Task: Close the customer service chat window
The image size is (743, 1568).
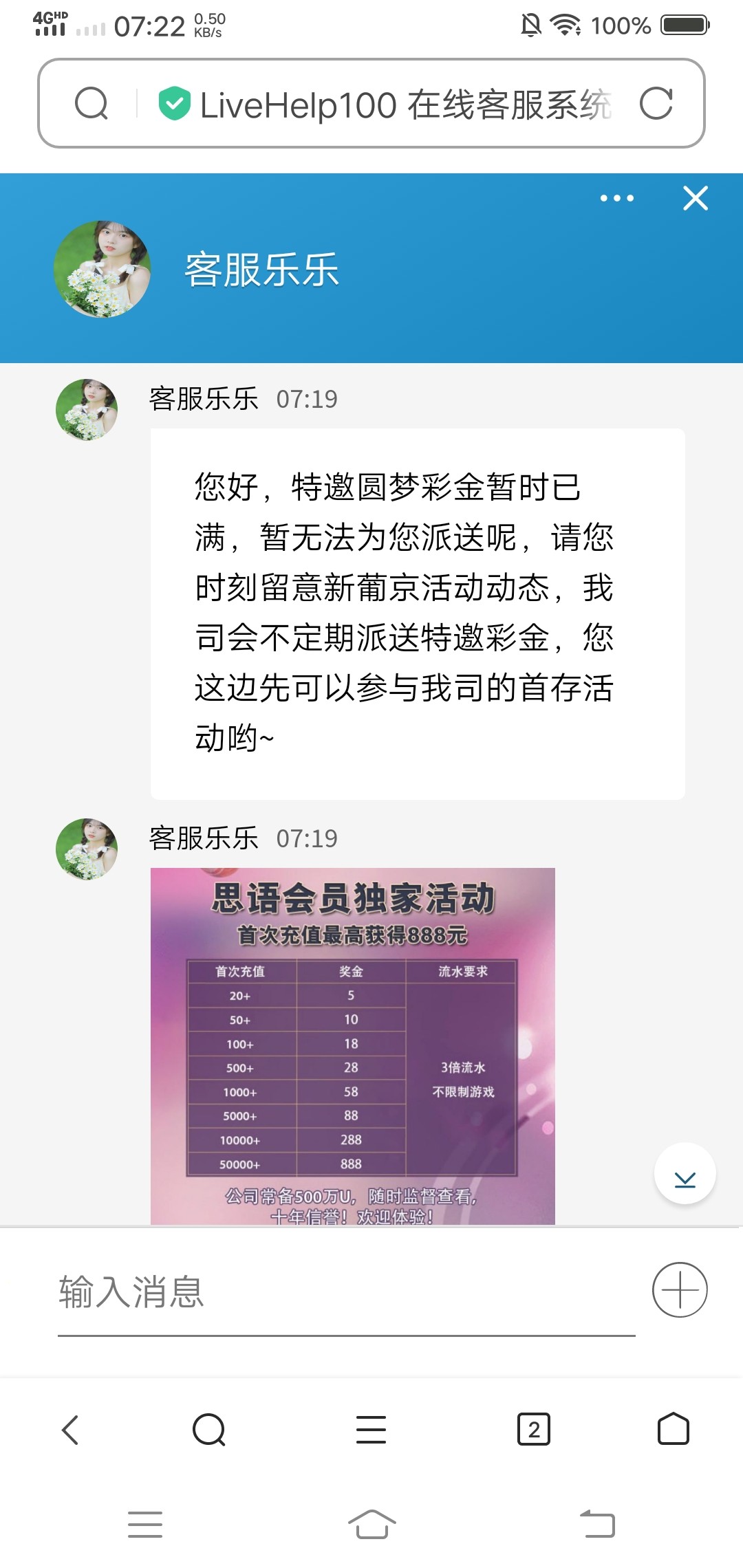Action: coord(696,199)
